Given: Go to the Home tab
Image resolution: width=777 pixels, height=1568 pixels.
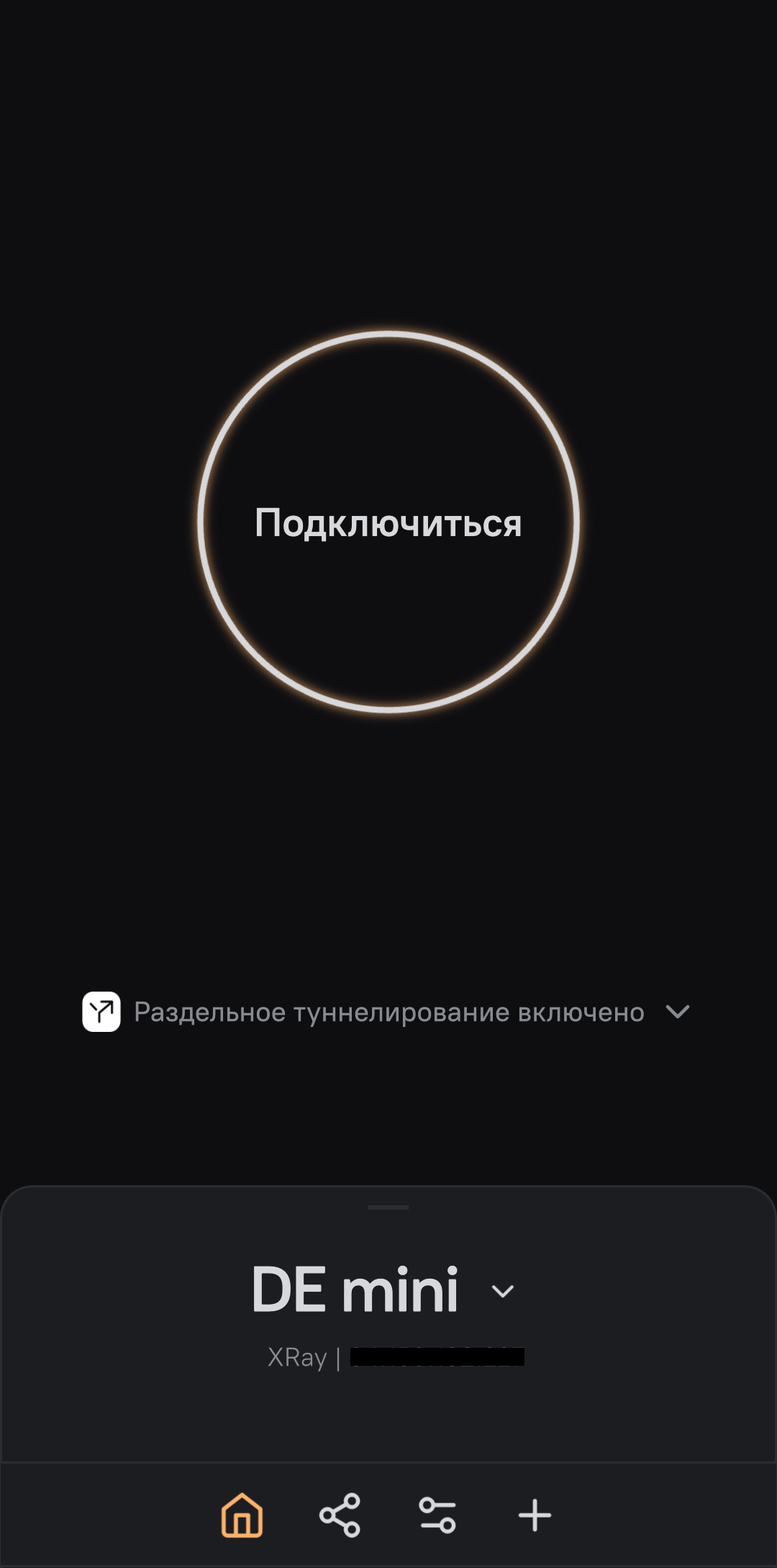Looking at the screenshot, I should tap(242, 1515).
